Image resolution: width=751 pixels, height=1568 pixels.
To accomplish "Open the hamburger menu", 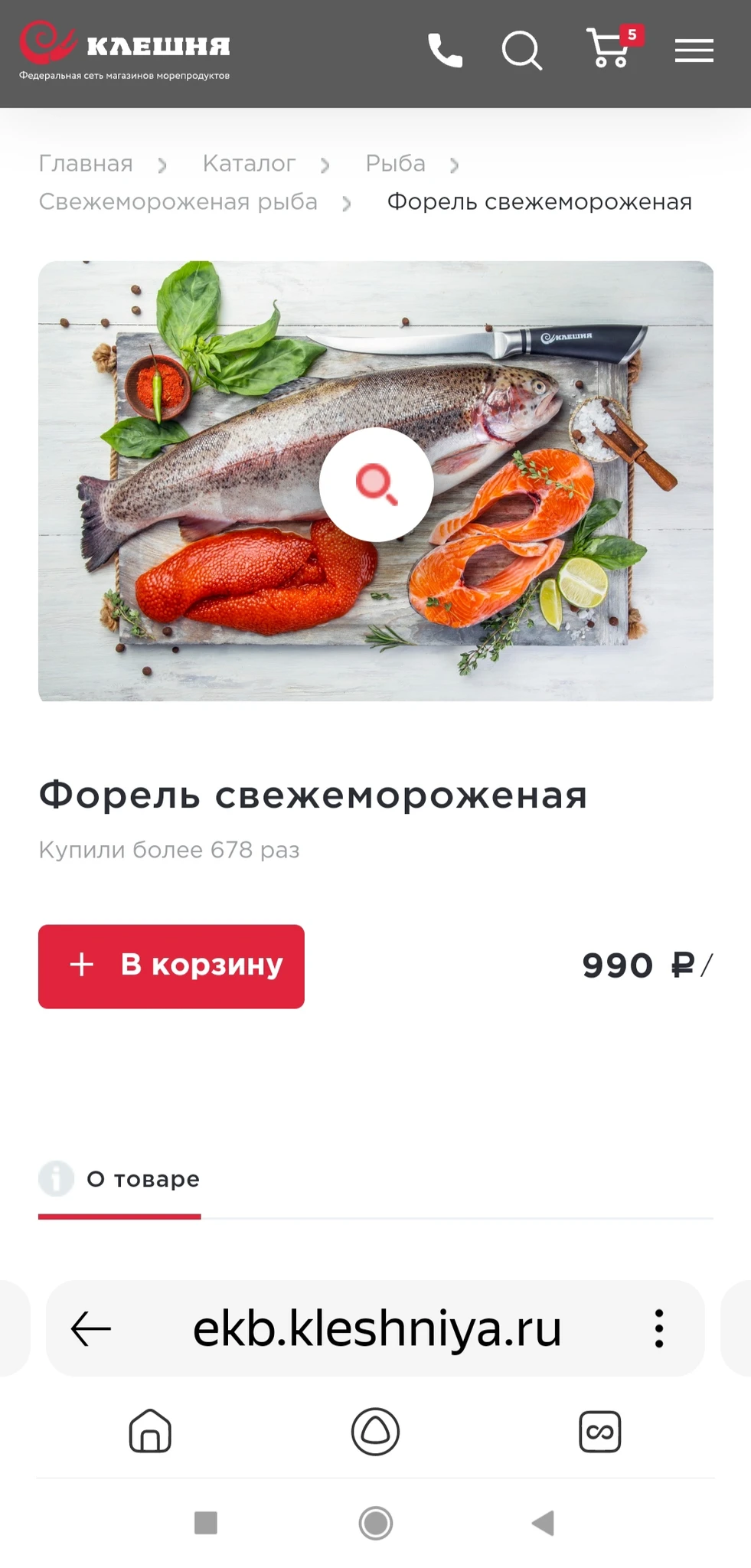I will (x=694, y=51).
